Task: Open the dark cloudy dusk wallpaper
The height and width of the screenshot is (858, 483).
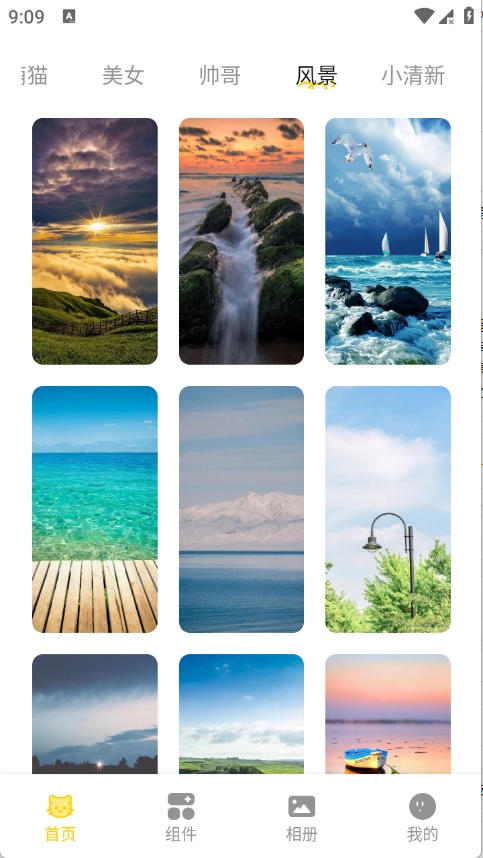Action: click(95, 714)
